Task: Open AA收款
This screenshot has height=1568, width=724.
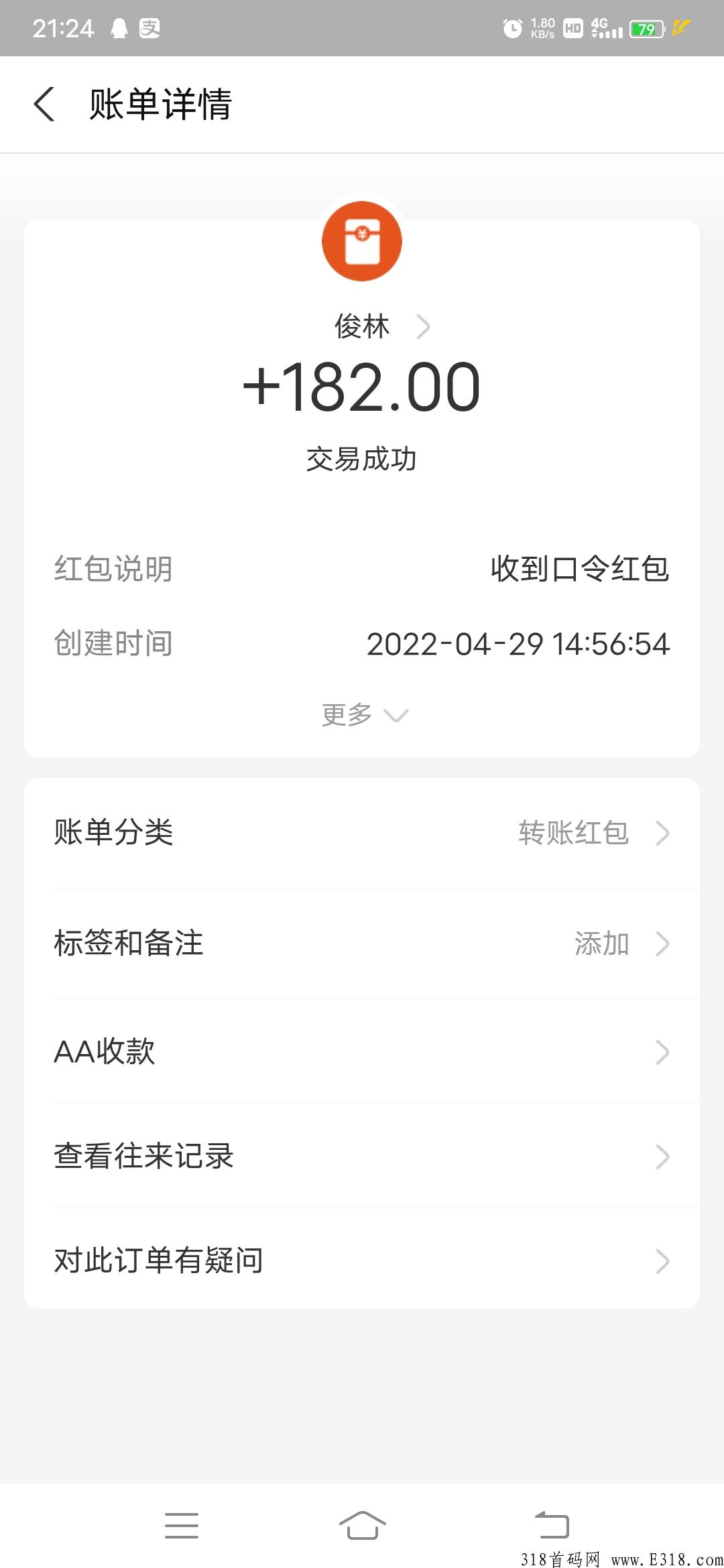Action: (x=362, y=1051)
